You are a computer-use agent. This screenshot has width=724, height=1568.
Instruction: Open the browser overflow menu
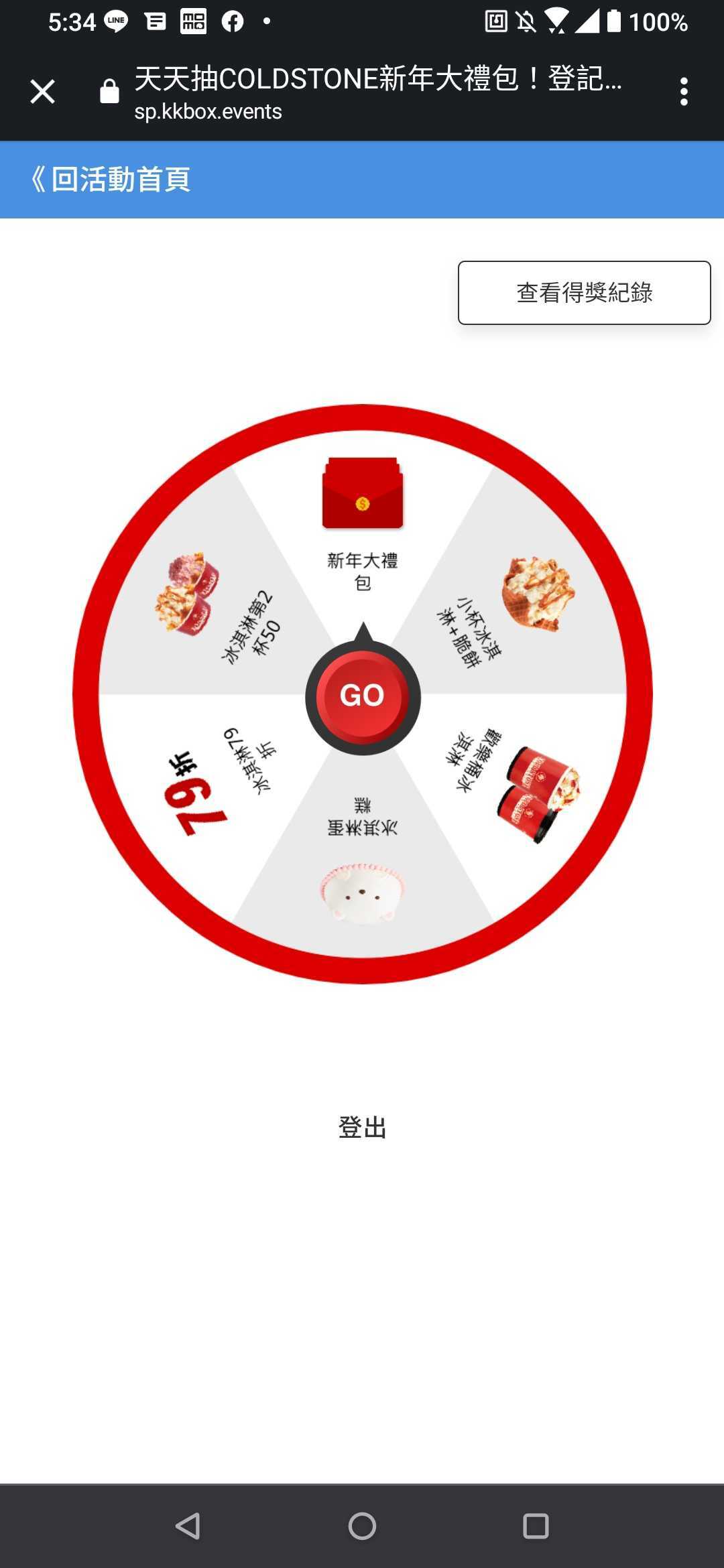click(x=683, y=92)
